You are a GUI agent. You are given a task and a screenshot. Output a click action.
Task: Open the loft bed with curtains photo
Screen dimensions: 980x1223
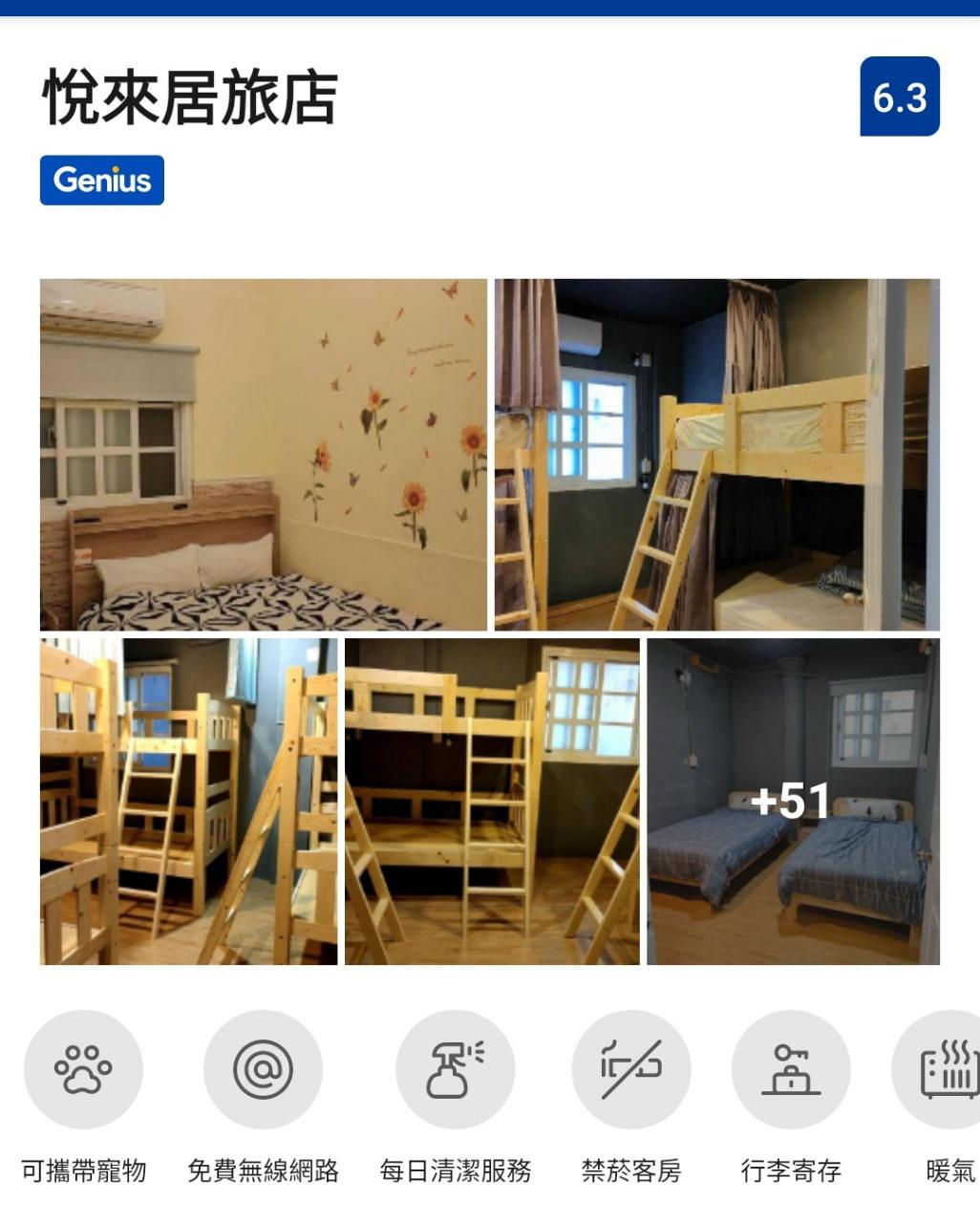[x=716, y=454]
